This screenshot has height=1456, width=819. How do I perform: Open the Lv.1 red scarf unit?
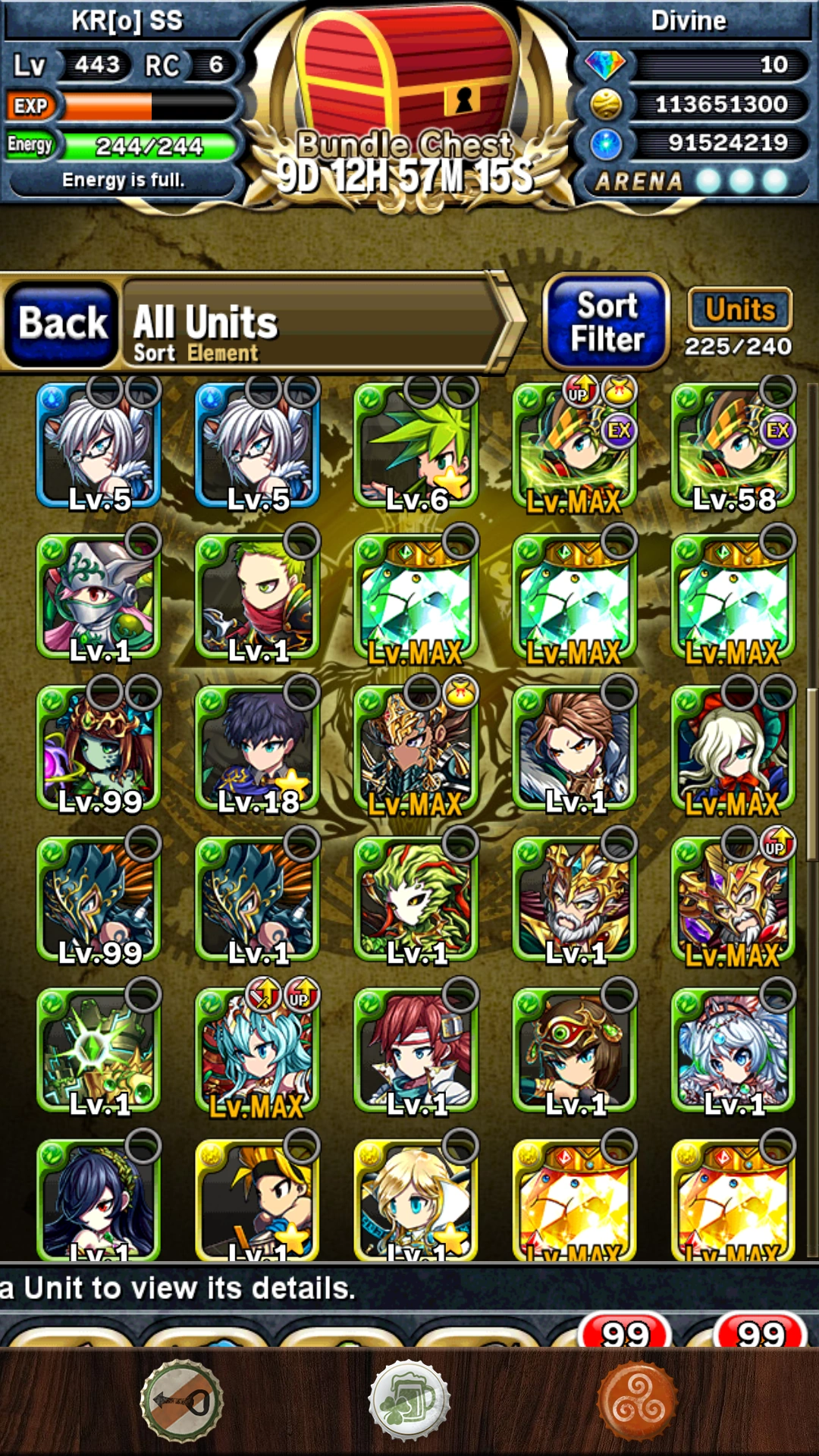coord(258,597)
